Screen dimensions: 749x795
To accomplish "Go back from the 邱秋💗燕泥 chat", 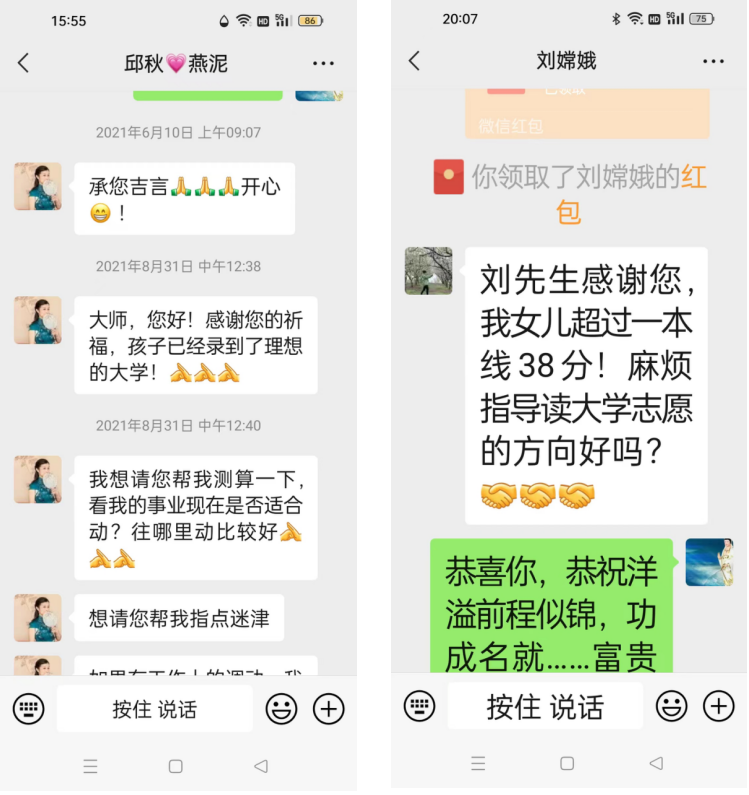I will tap(22, 62).
